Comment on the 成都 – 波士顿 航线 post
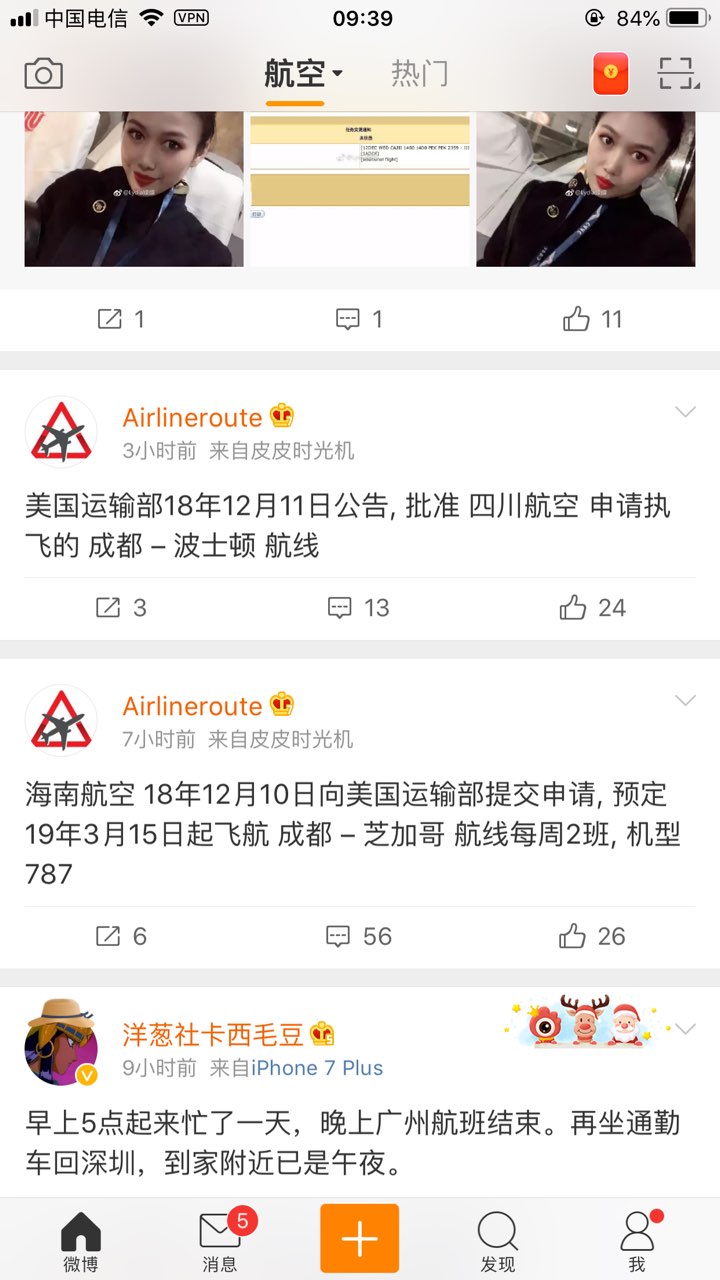720x1280 pixels. tap(358, 607)
